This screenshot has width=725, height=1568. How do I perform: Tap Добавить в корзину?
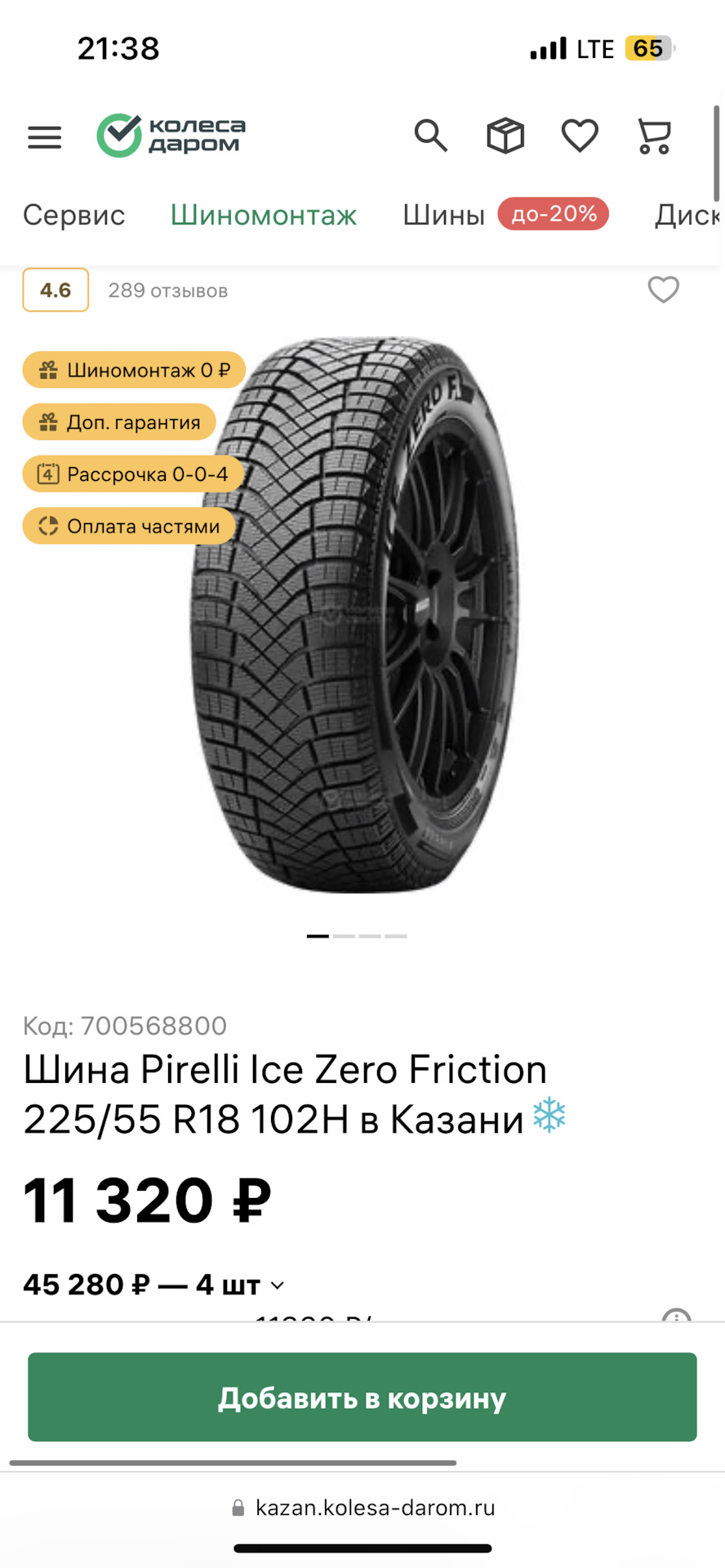(362, 1397)
